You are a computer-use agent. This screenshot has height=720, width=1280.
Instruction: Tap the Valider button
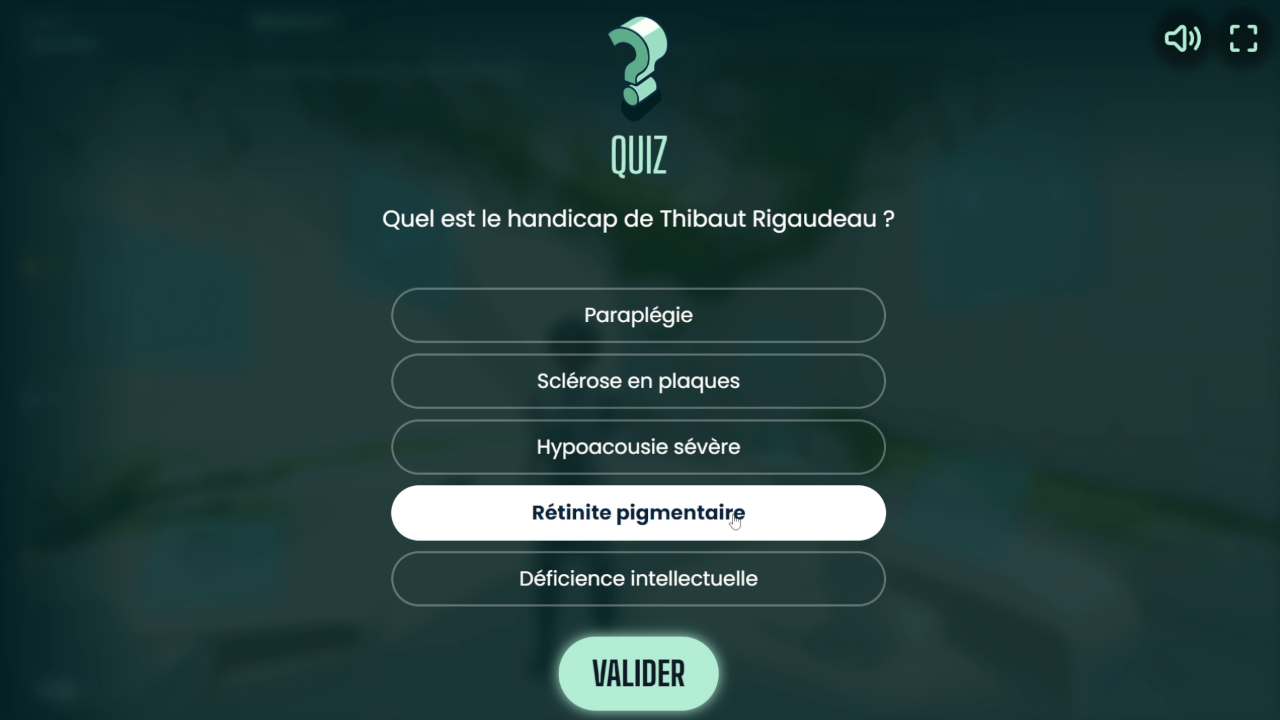[638, 673]
